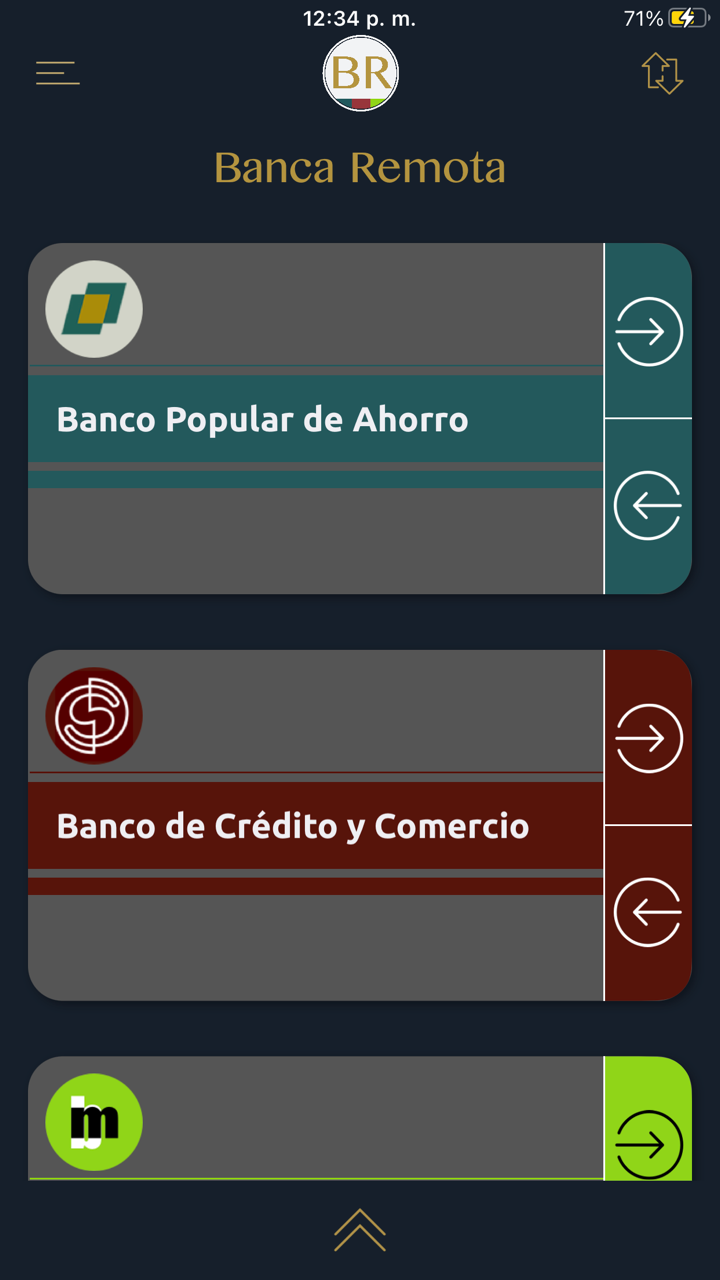Tap the login arrow for Banco de Crédito y Comercio
Image resolution: width=720 pixels, height=1280 pixels.
click(x=648, y=737)
